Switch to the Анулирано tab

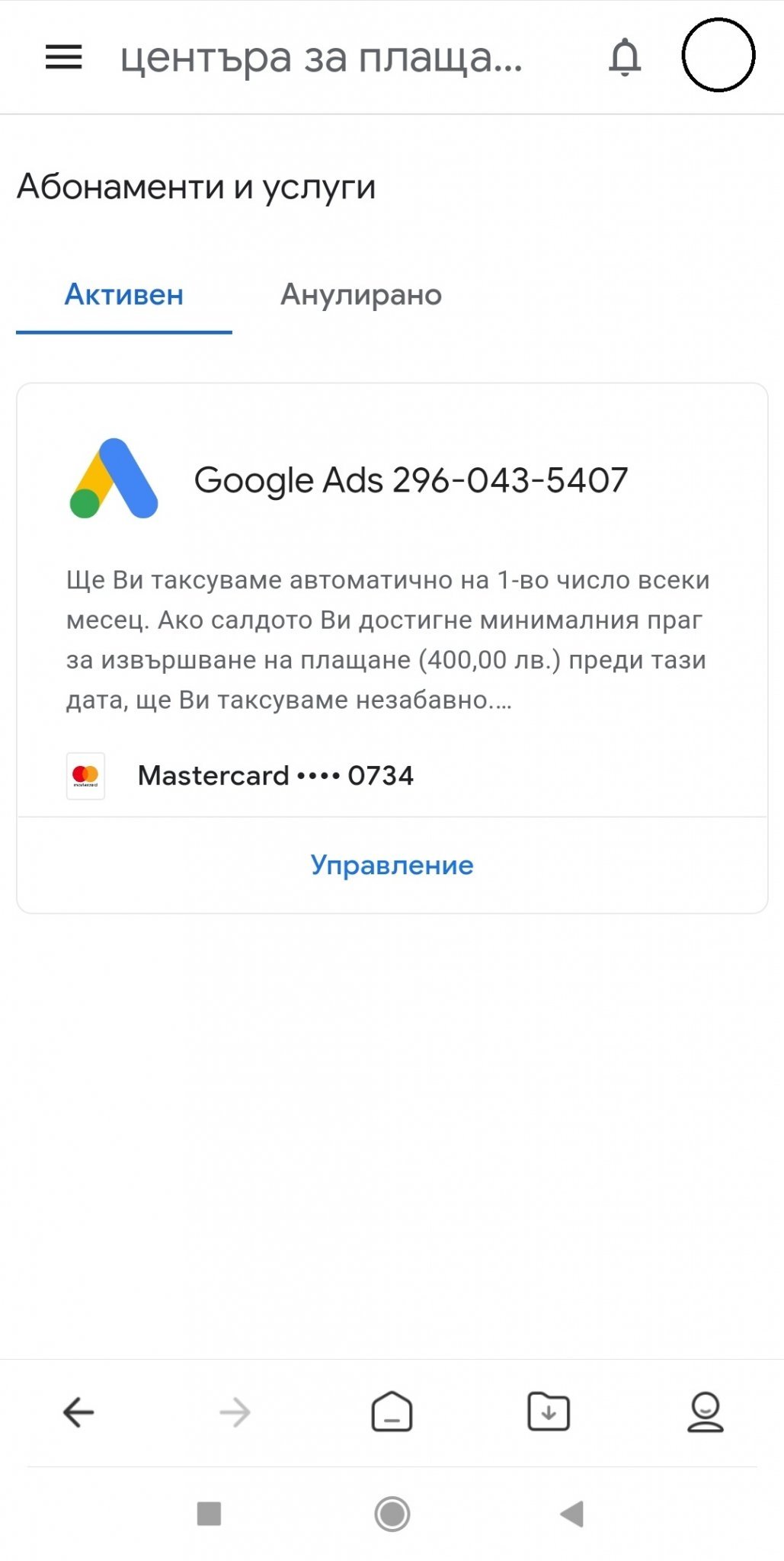(x=361, y=295)
